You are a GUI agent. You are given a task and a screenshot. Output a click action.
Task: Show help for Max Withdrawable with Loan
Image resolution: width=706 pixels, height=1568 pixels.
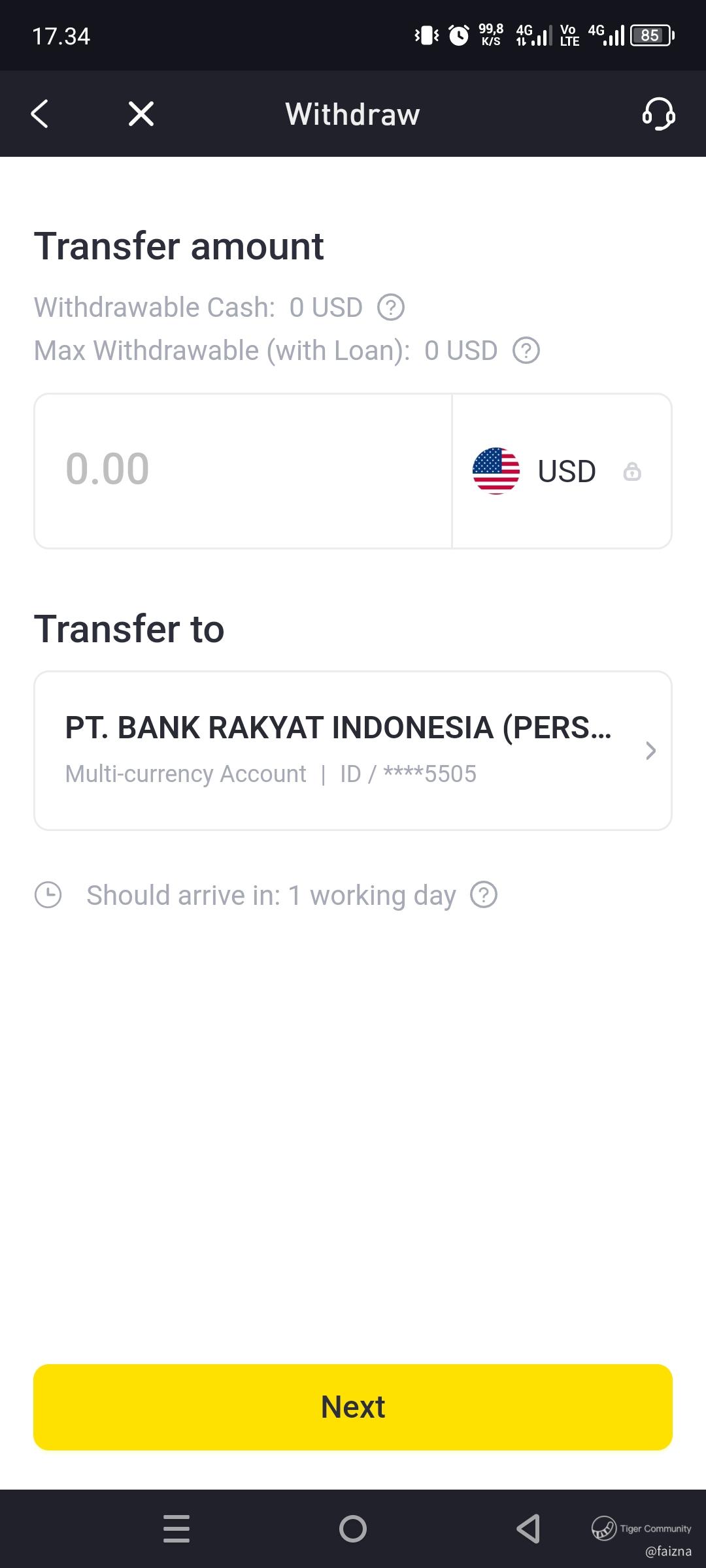pyautogui.click(x=526, y=351)
